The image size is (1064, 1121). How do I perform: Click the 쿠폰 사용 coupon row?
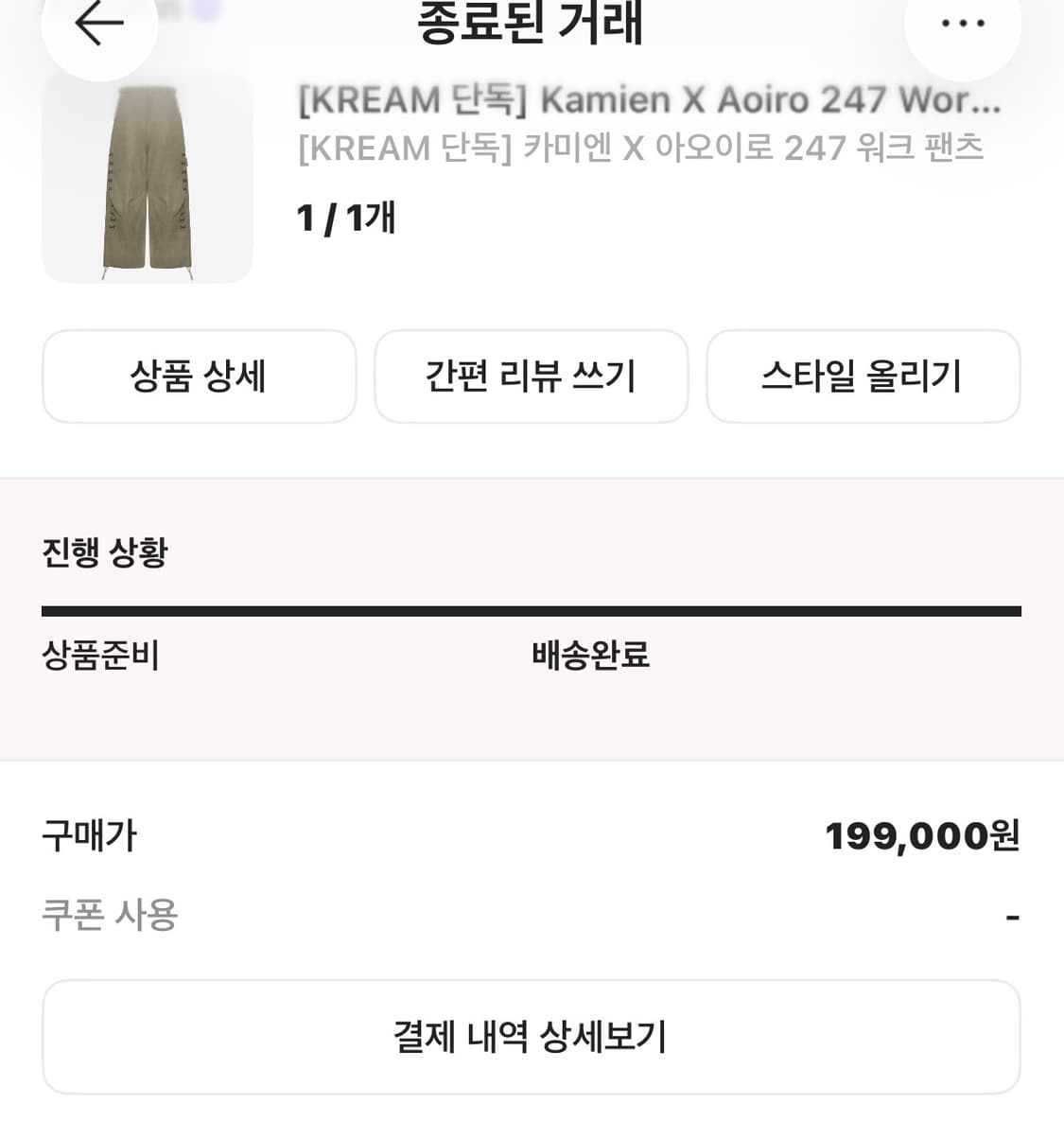[109, 914]
